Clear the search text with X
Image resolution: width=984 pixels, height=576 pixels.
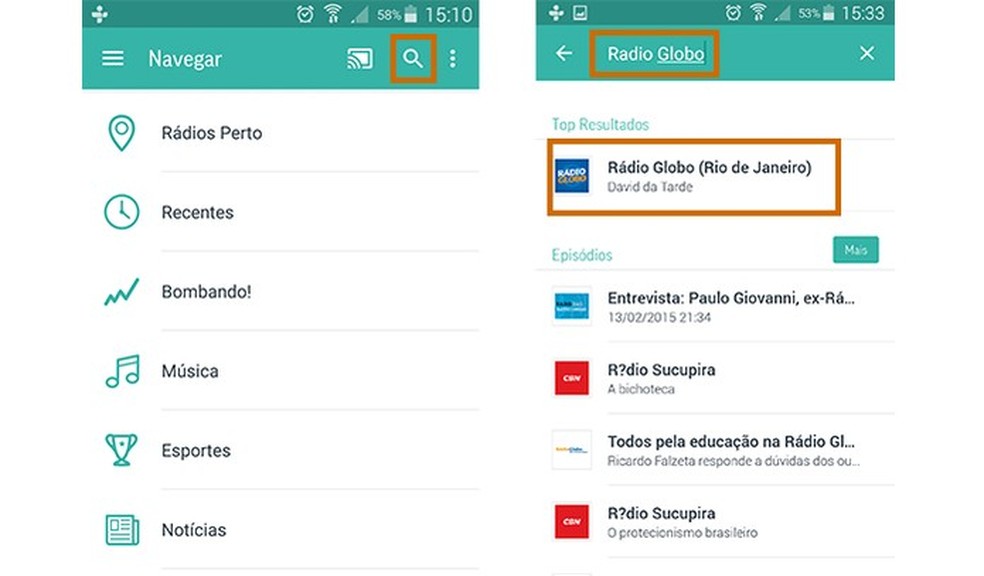(x=866, y=54)
